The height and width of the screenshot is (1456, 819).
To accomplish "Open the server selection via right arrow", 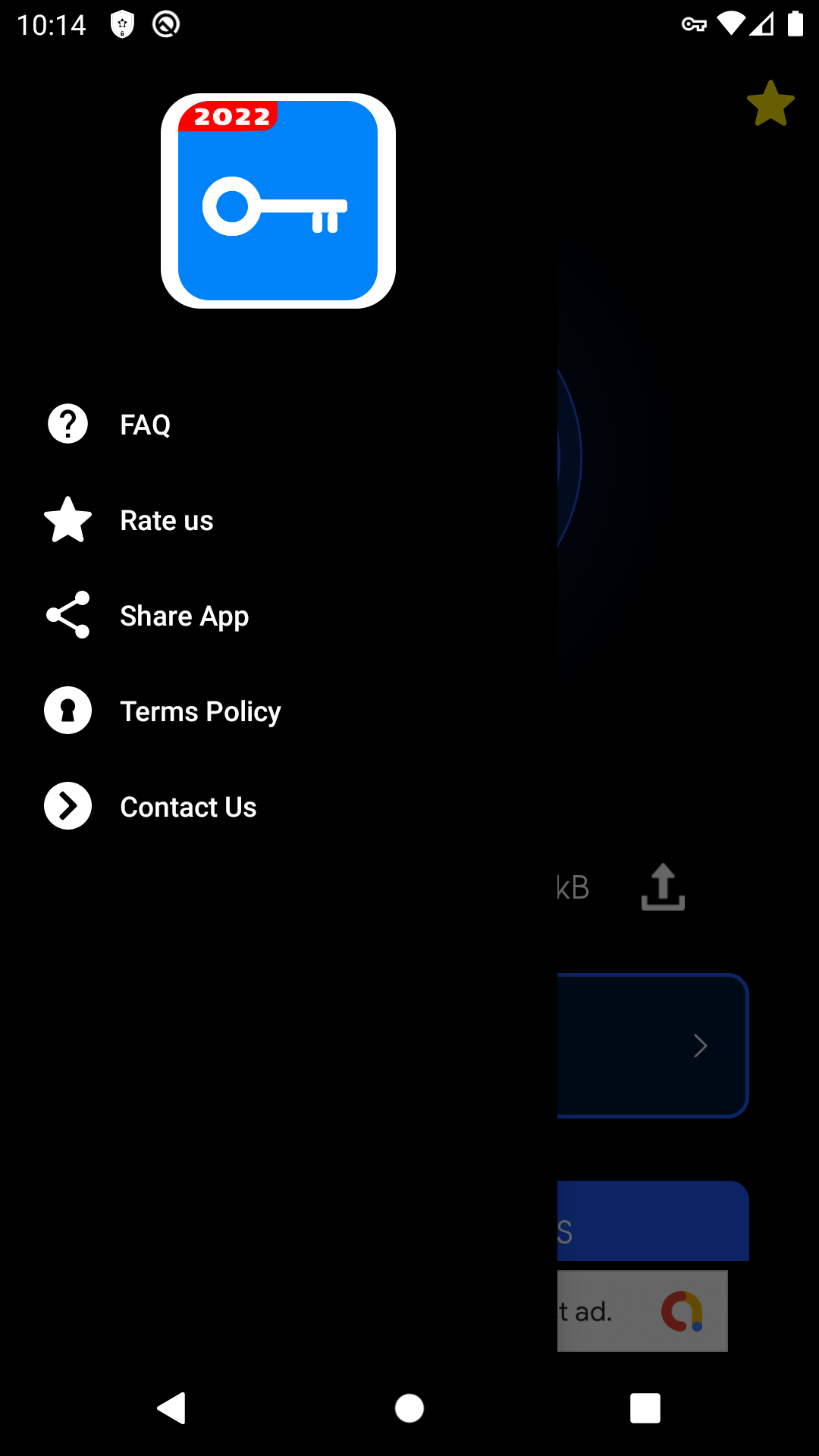I will click(701, 1046).
